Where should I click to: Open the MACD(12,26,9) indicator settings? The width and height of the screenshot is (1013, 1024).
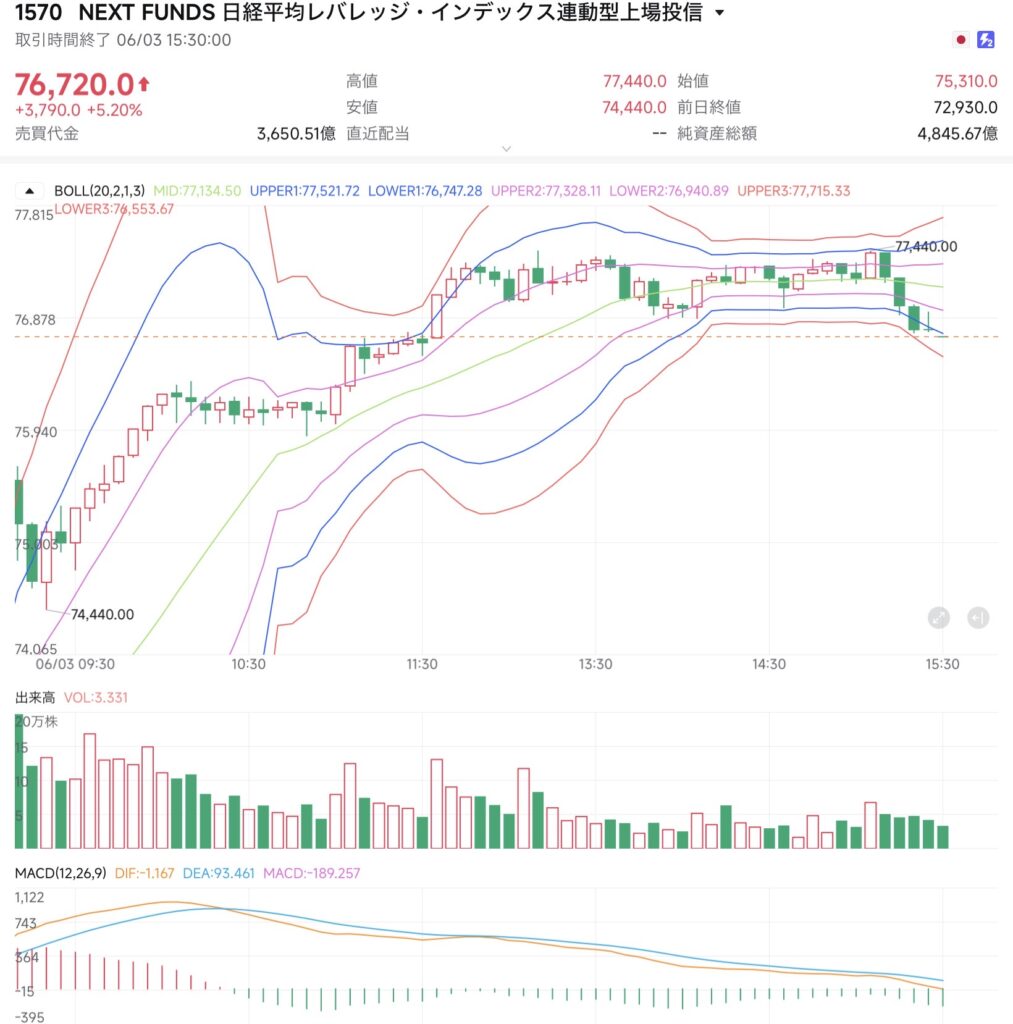(60, 873)
